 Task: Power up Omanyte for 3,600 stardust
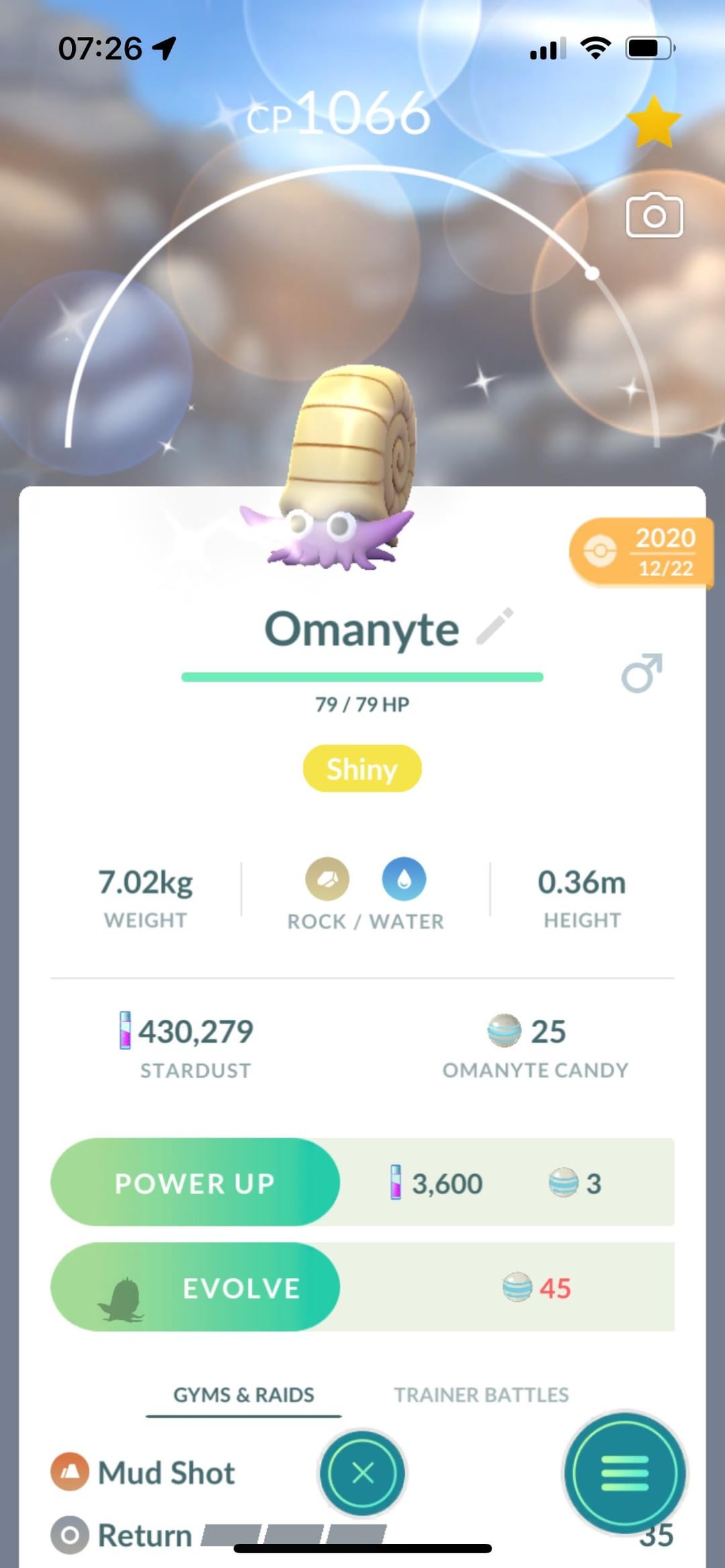(x=195, y=1183)
